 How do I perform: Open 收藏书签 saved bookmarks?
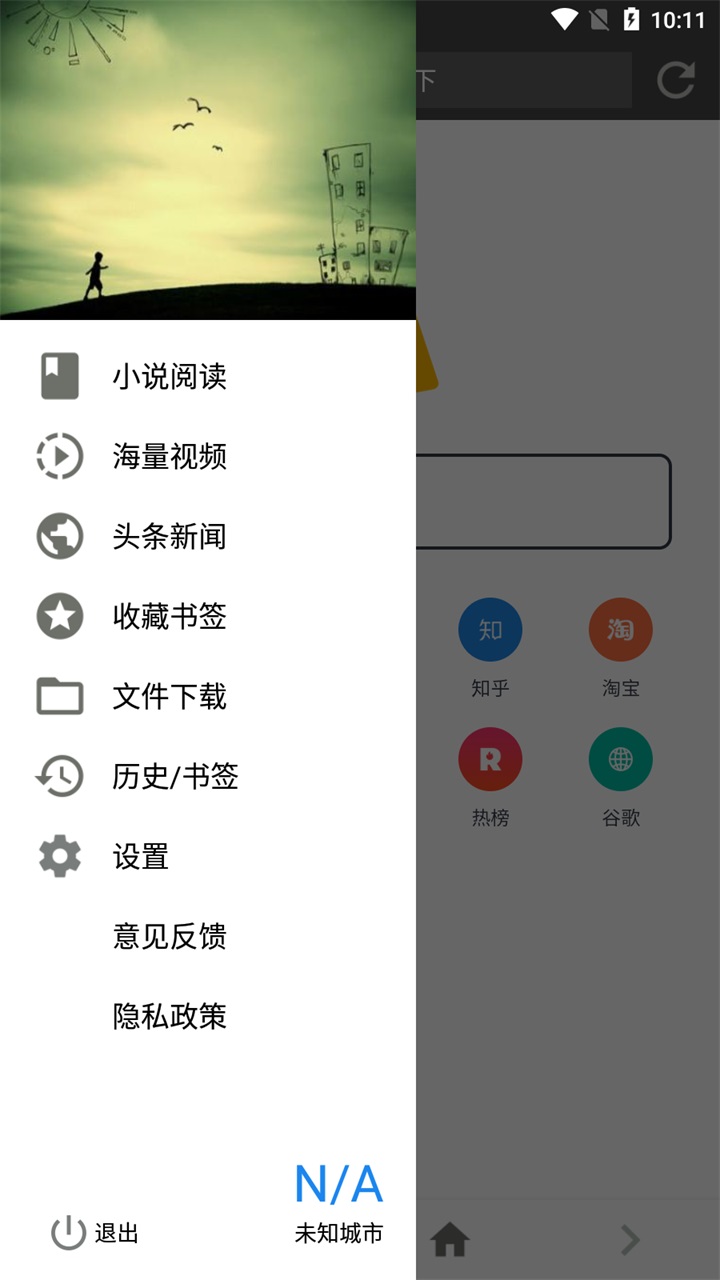coord(170,617)
